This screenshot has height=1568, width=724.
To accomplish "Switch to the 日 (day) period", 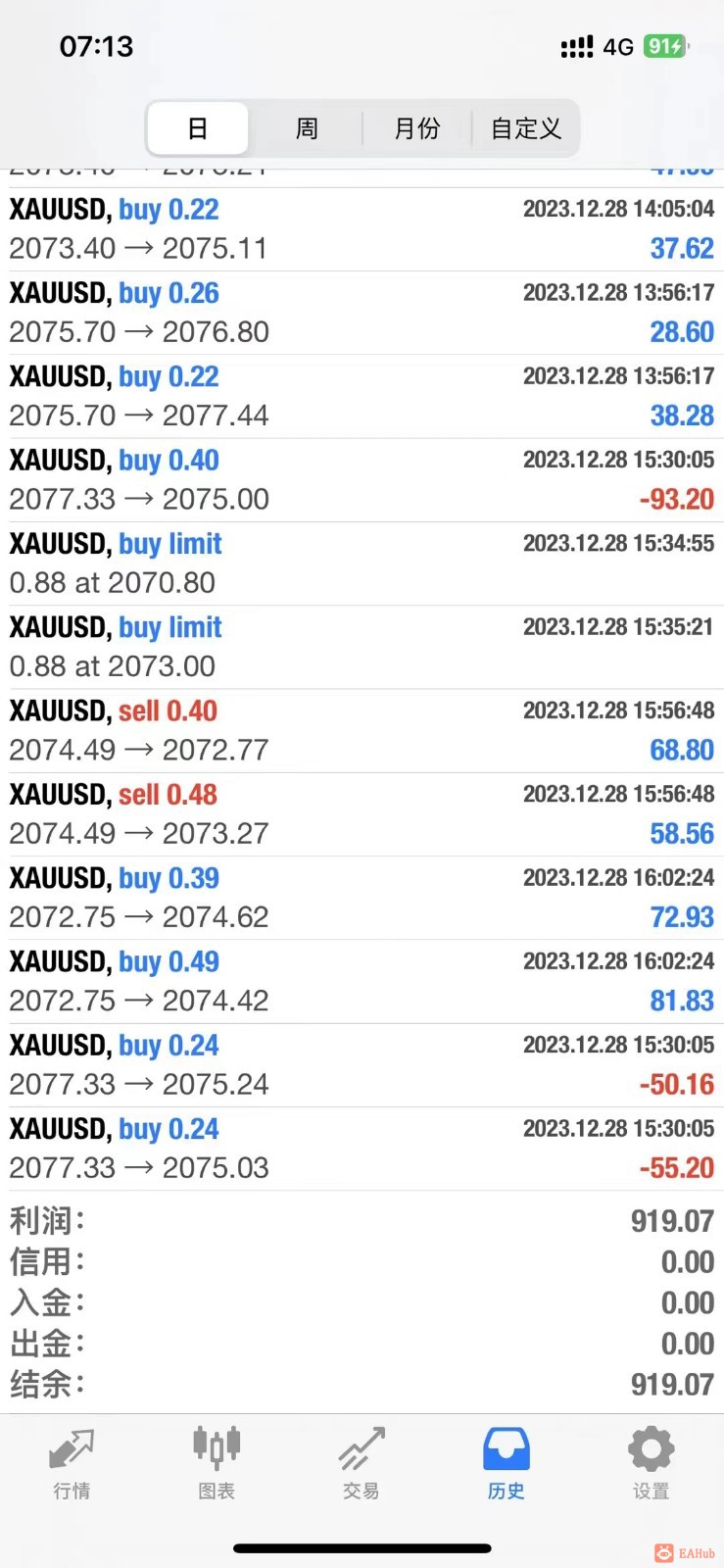I will click(198, 128).
